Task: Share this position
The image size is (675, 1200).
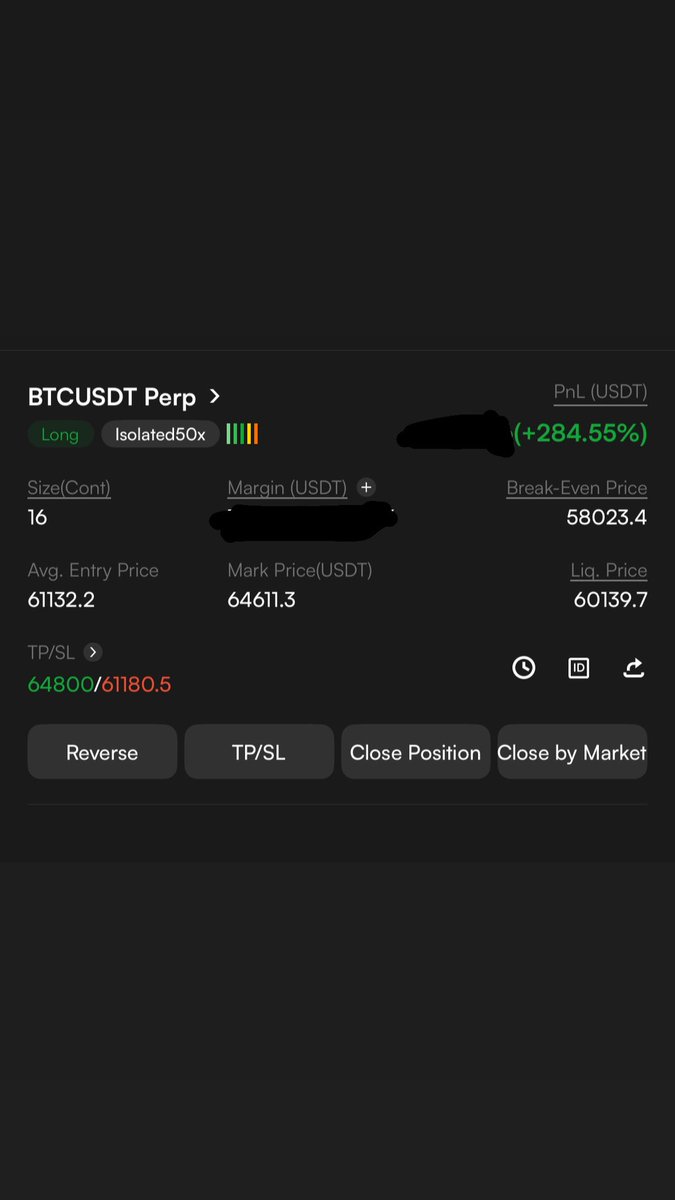Action: click(633, 668)
